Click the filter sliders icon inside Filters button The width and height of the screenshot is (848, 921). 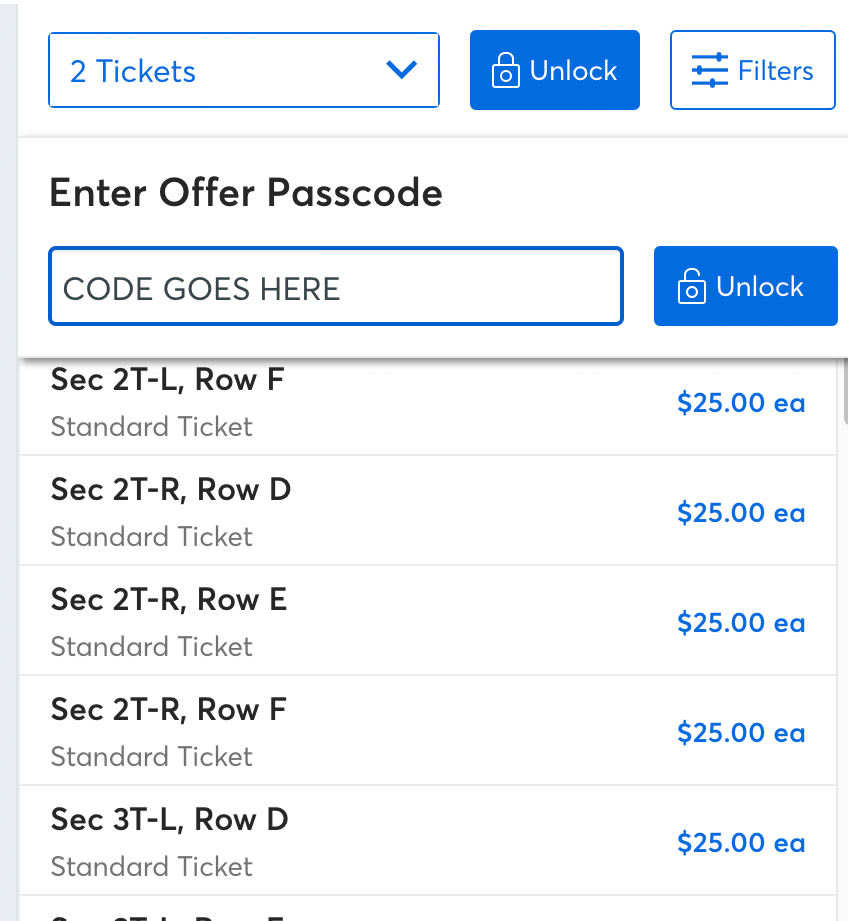(x=710, y=70)
